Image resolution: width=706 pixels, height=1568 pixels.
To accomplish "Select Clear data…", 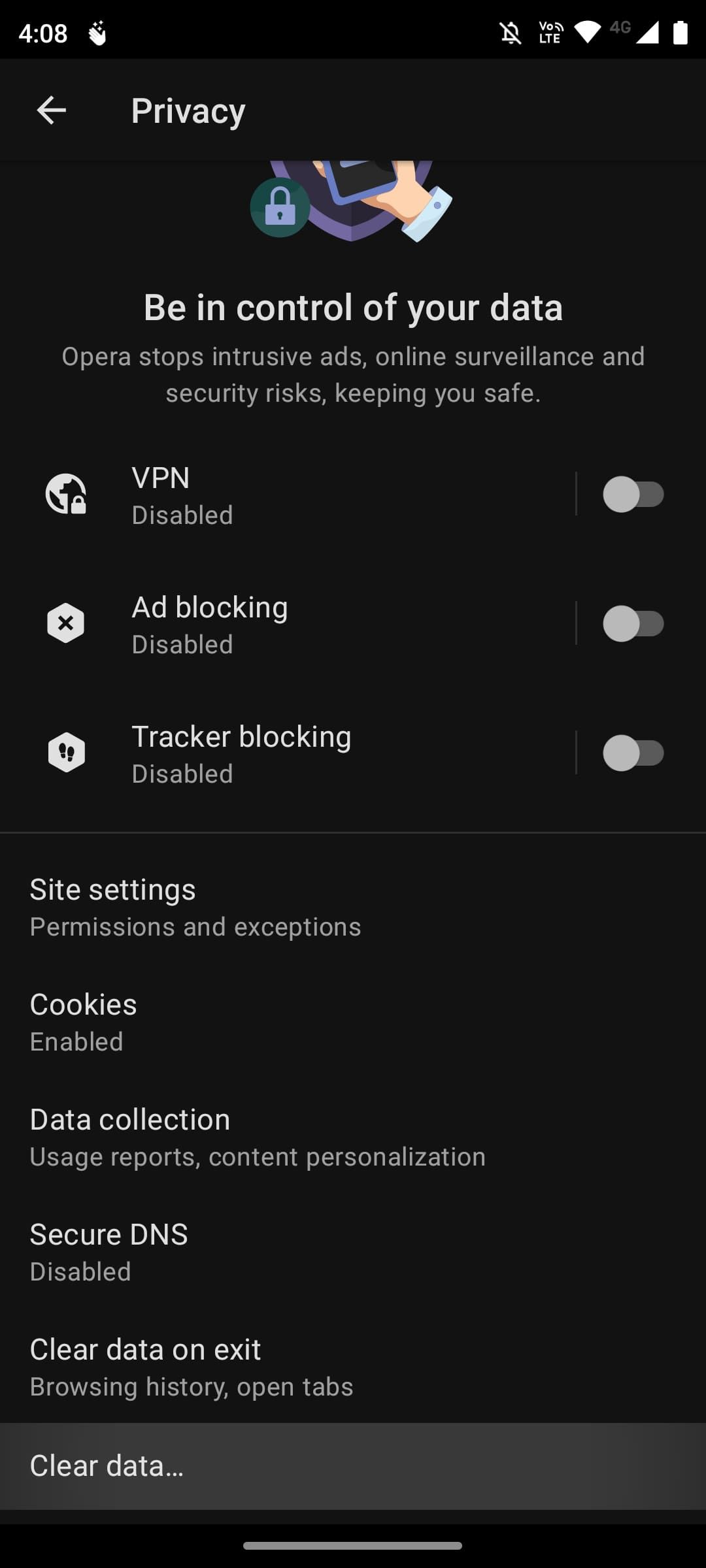I will (x=353, y=1466).
